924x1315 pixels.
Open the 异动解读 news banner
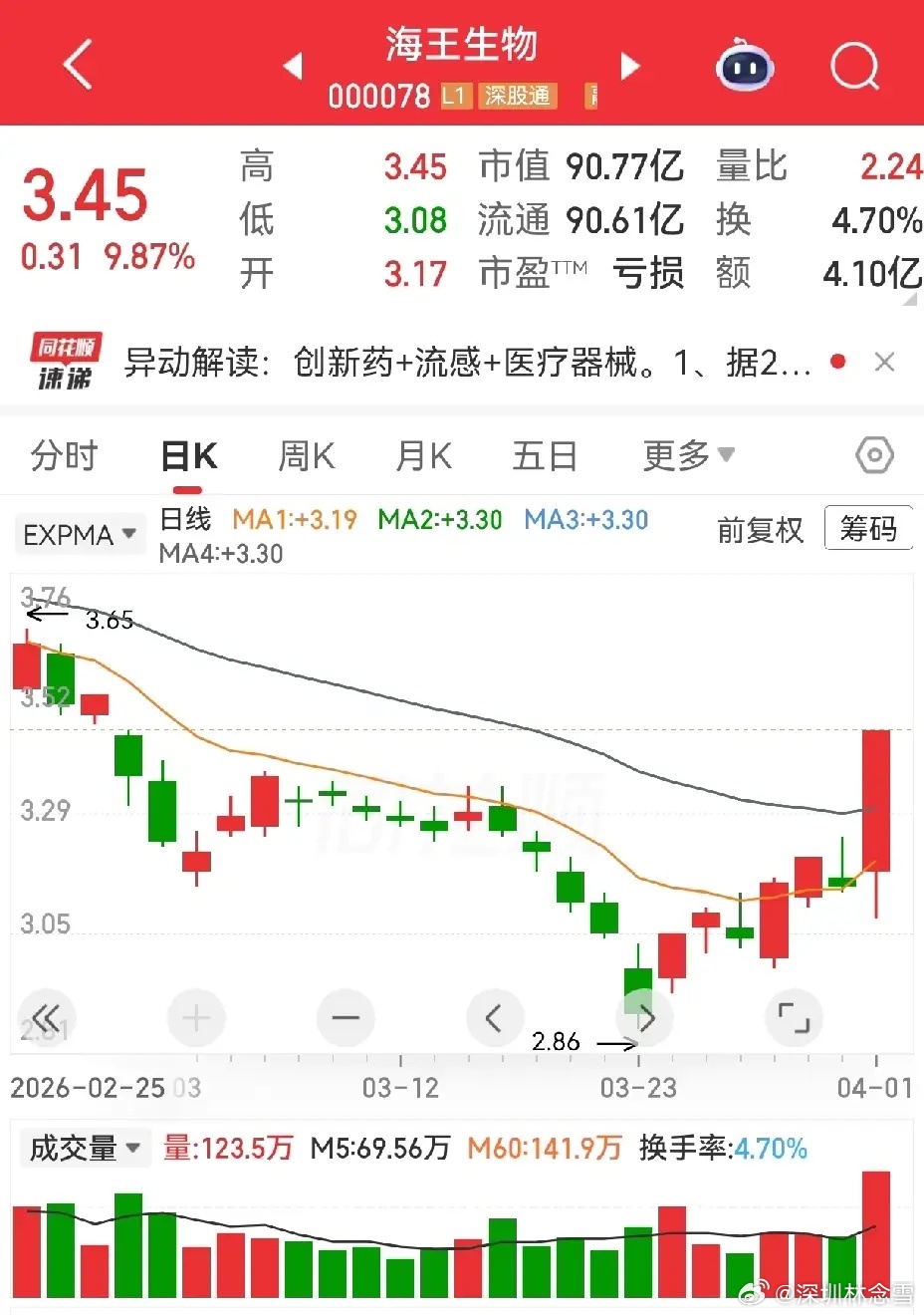click(x=467, y=363)
